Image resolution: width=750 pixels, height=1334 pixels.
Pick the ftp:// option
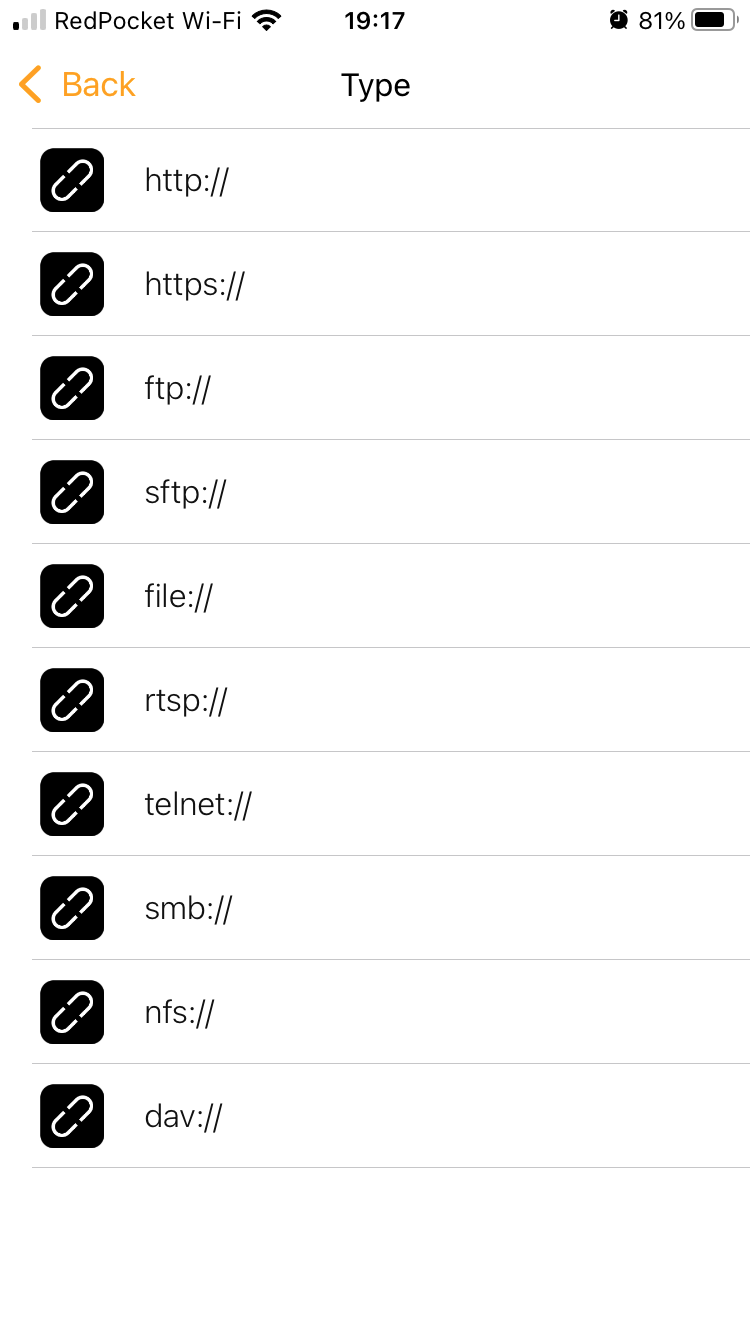[178, 389]
